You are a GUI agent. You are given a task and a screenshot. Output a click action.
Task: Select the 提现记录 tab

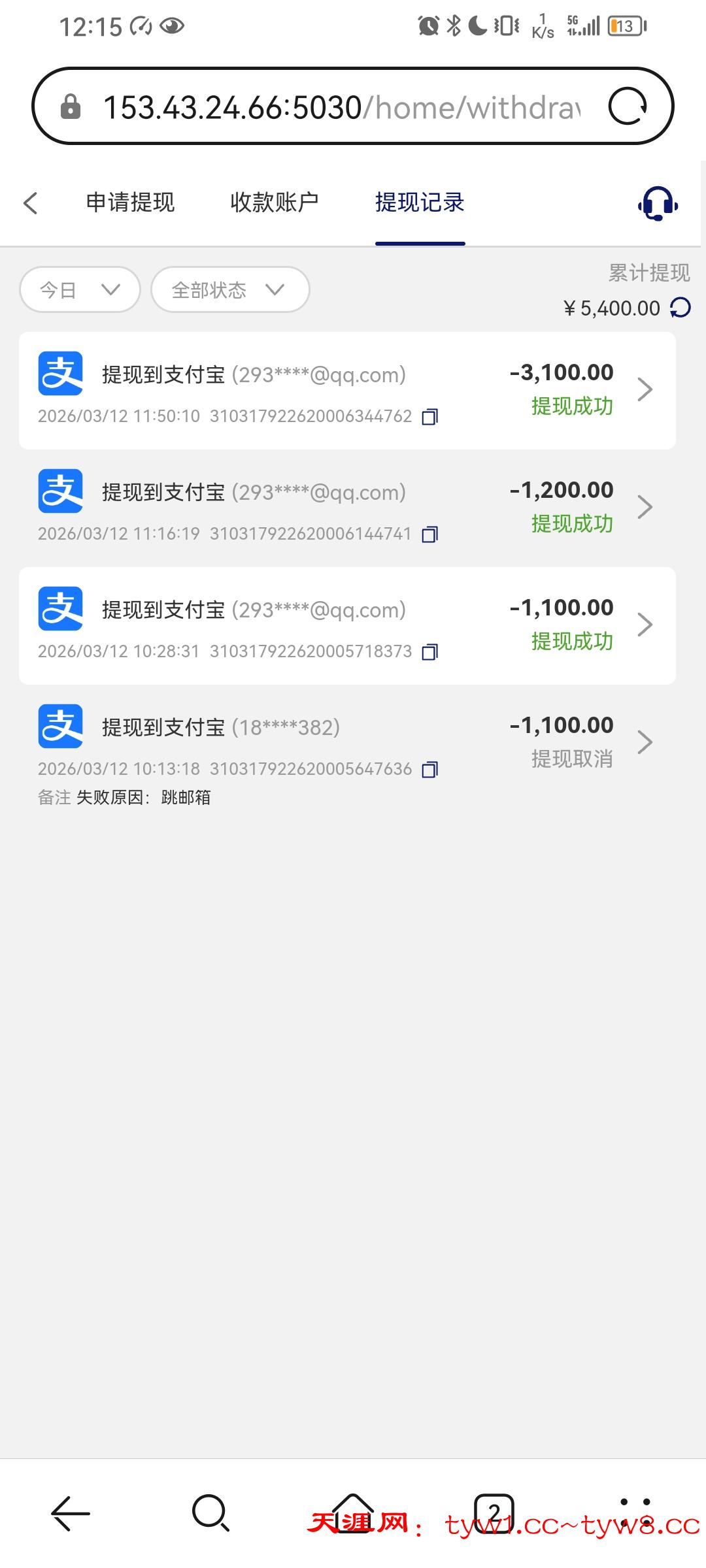click(420, 203)
